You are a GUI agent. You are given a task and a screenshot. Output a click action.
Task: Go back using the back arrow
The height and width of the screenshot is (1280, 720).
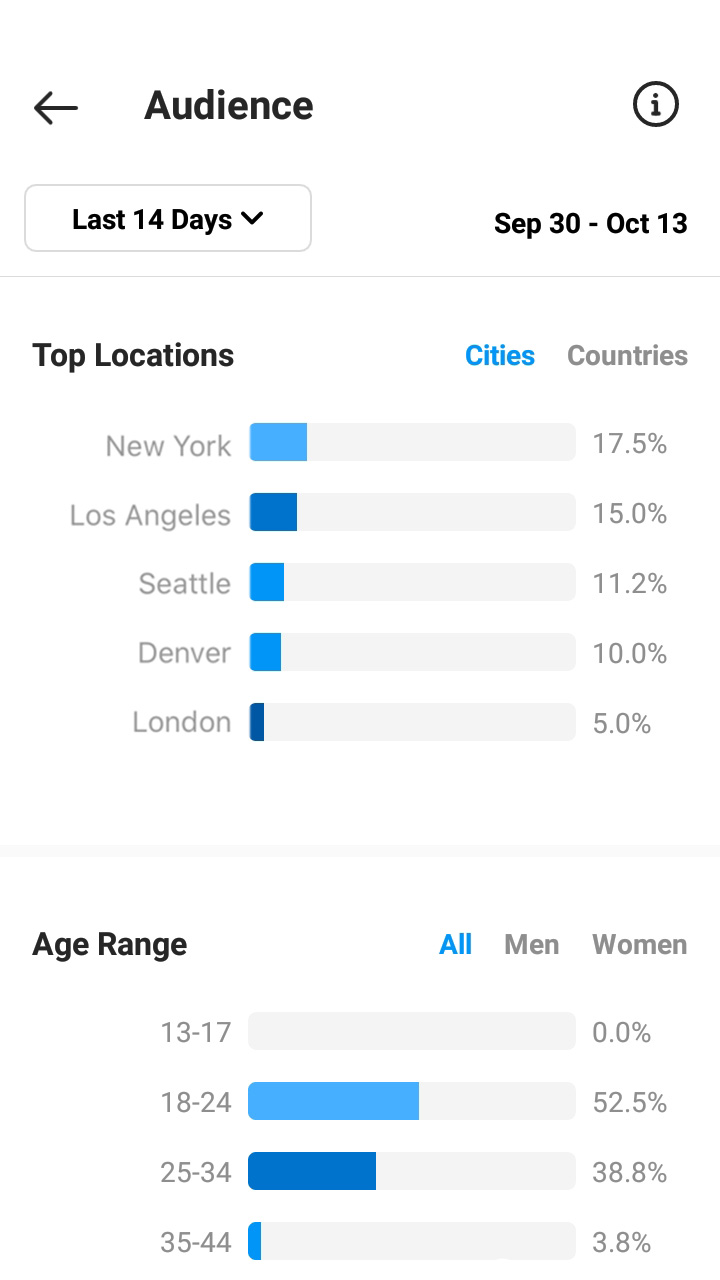click(x=55, y=107)
